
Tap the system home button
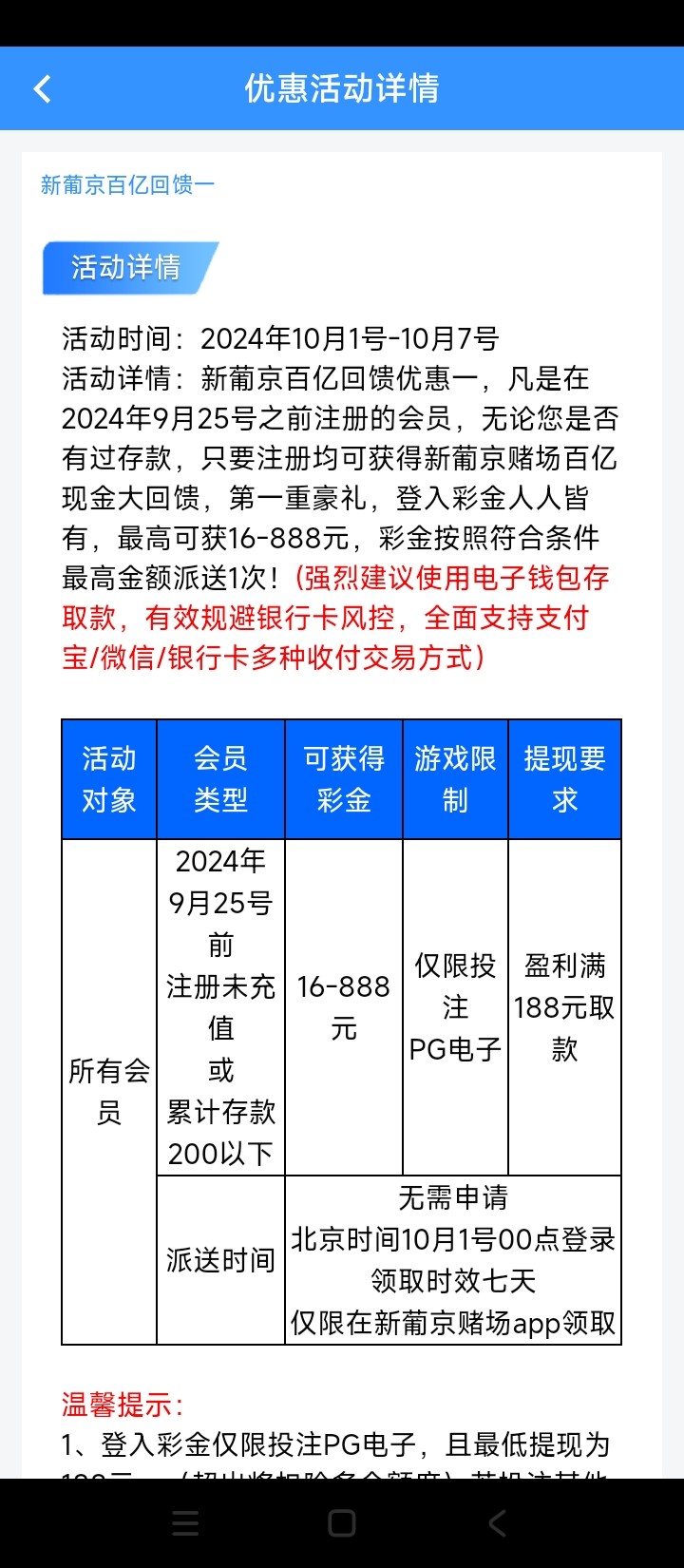tap(342, 1523)
